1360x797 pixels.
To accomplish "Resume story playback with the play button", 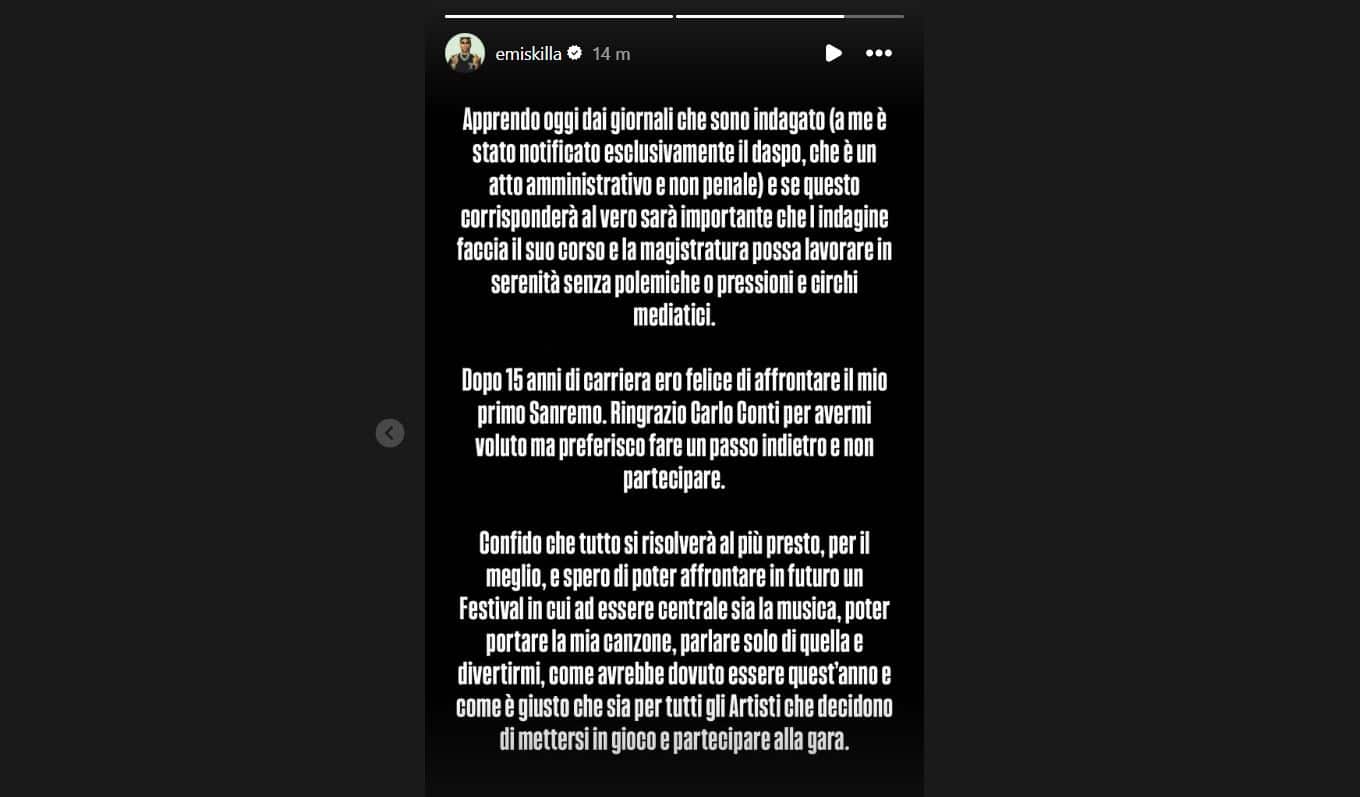I will point(833,53).
